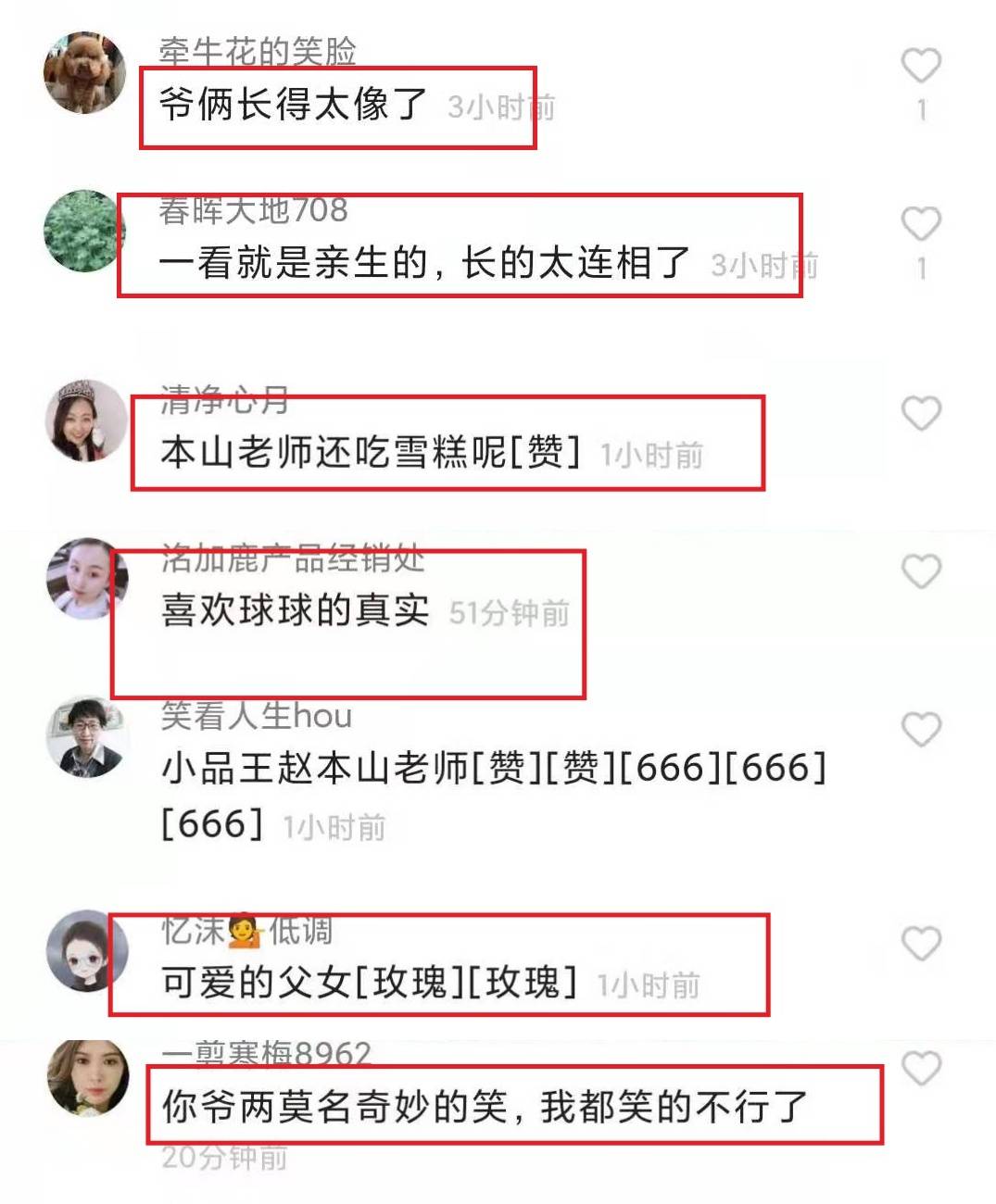Like 清净心月's comment about 雪糕
Image resolution: width=996 pixels, height=1204 pixels.
921,413
